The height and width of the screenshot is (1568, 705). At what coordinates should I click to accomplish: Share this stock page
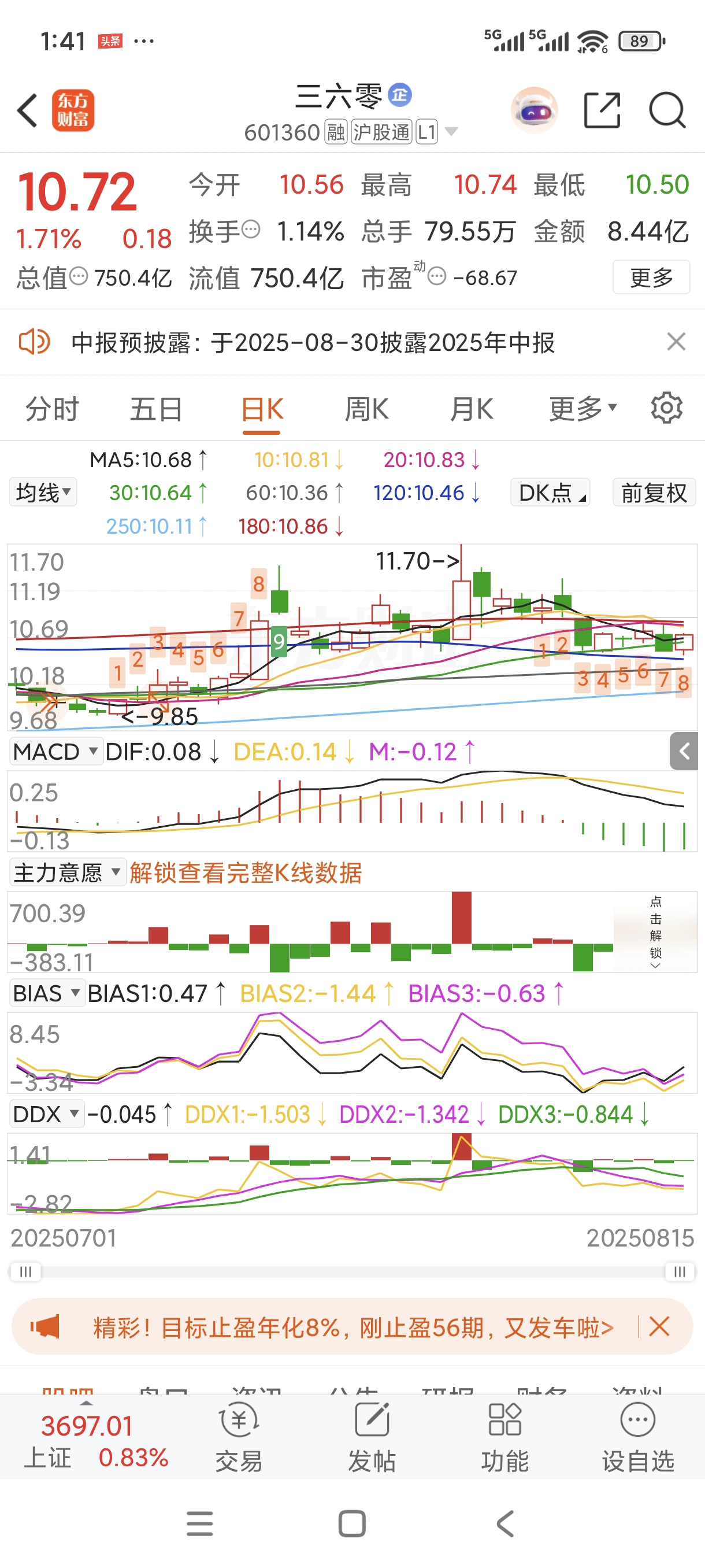tap(602, 110)
